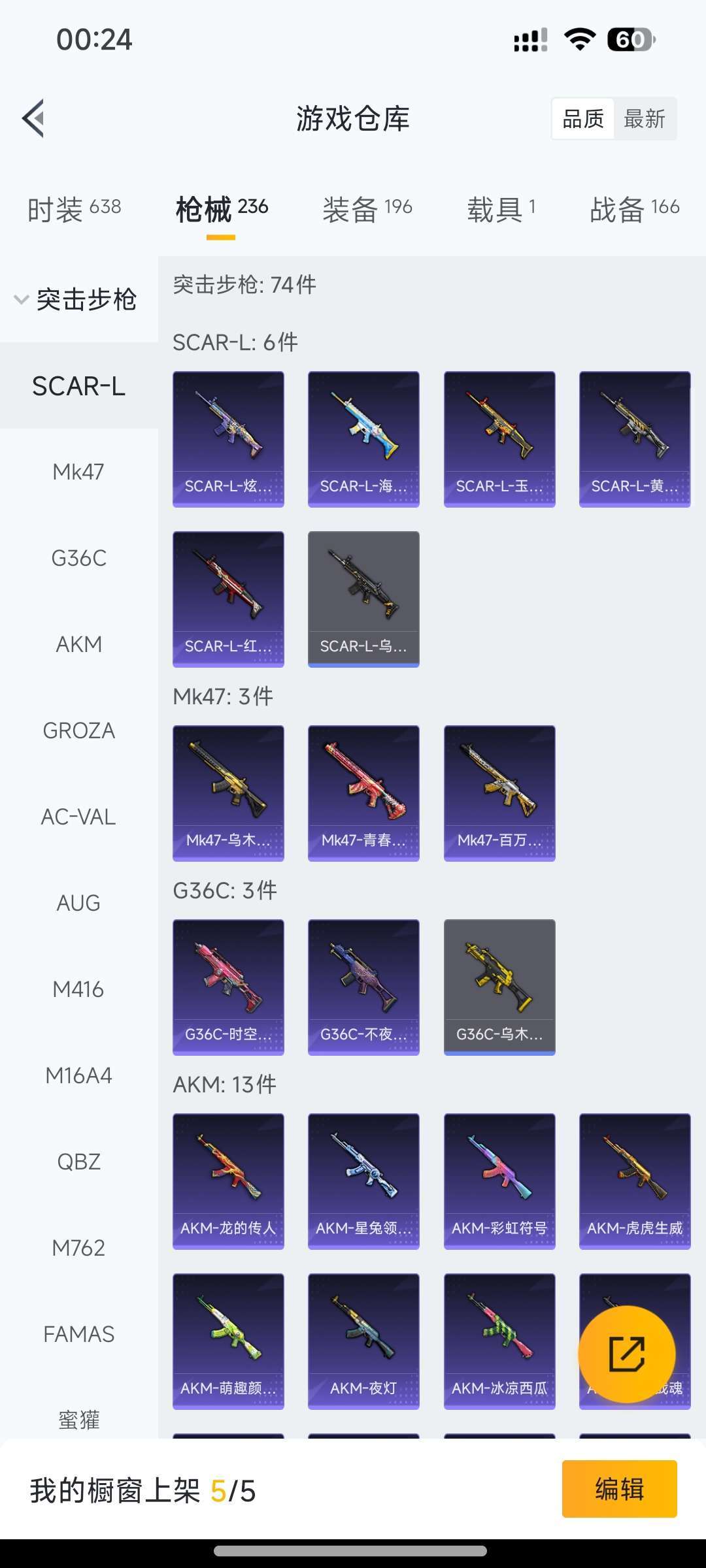Open the SCAR-L-海… skin tile

click(x=363, y=439)
